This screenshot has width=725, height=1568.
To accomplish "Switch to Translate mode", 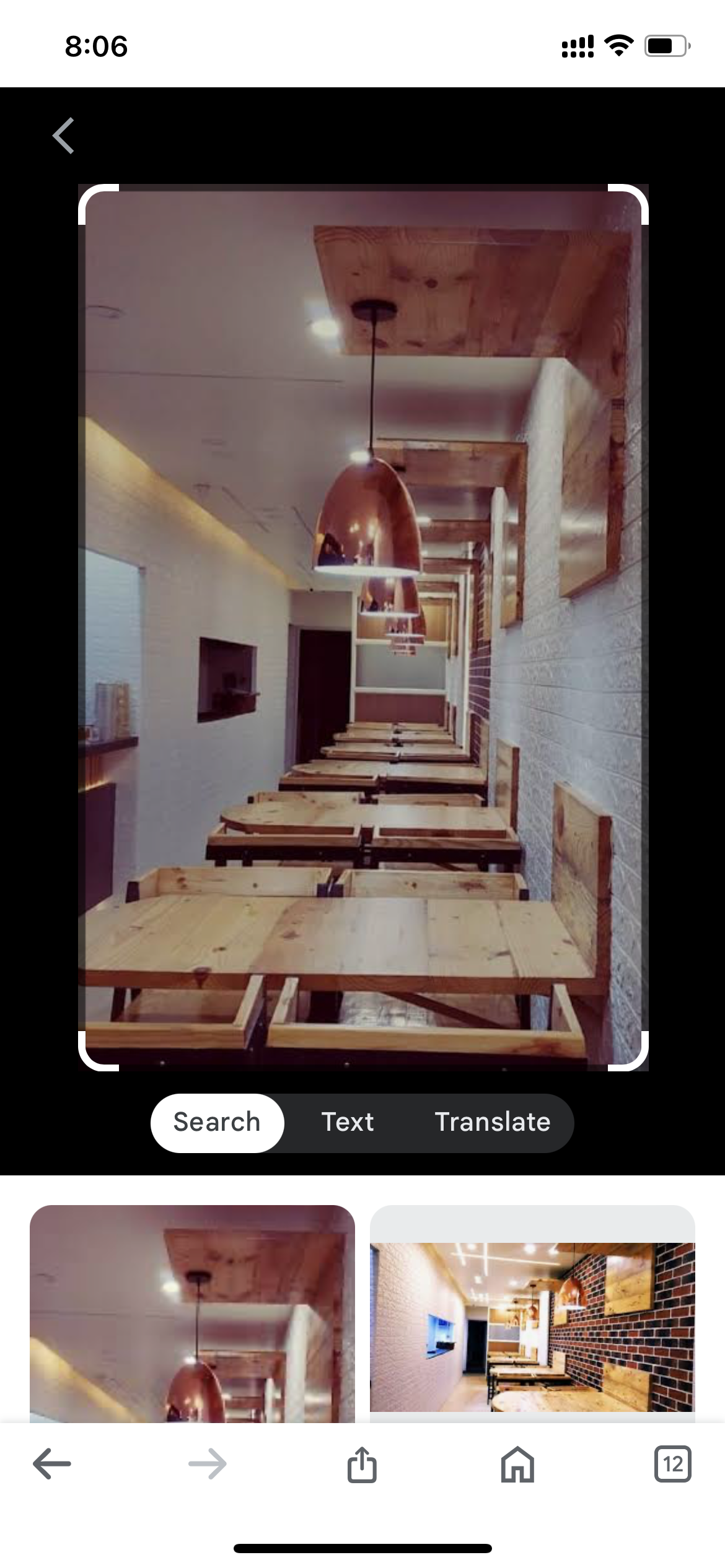I will tap(492, 1122).
